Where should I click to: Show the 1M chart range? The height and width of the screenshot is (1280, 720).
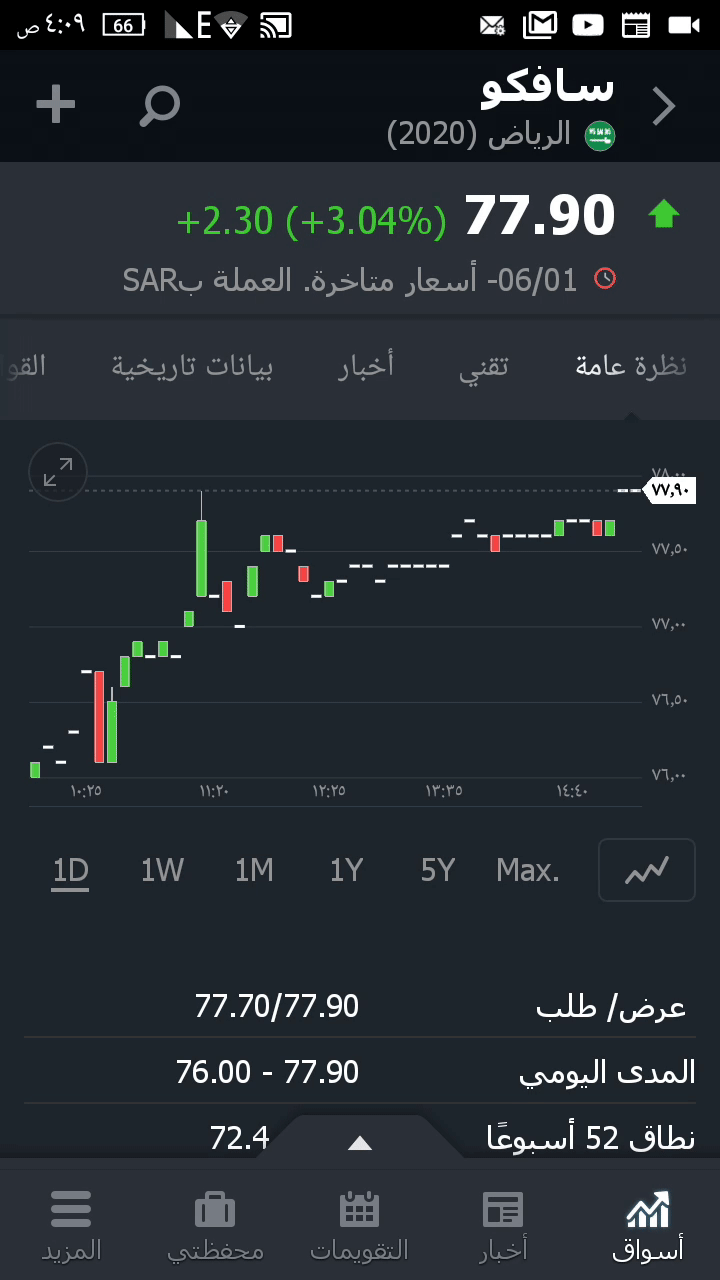pyautogui.click(x=254, y=871)
